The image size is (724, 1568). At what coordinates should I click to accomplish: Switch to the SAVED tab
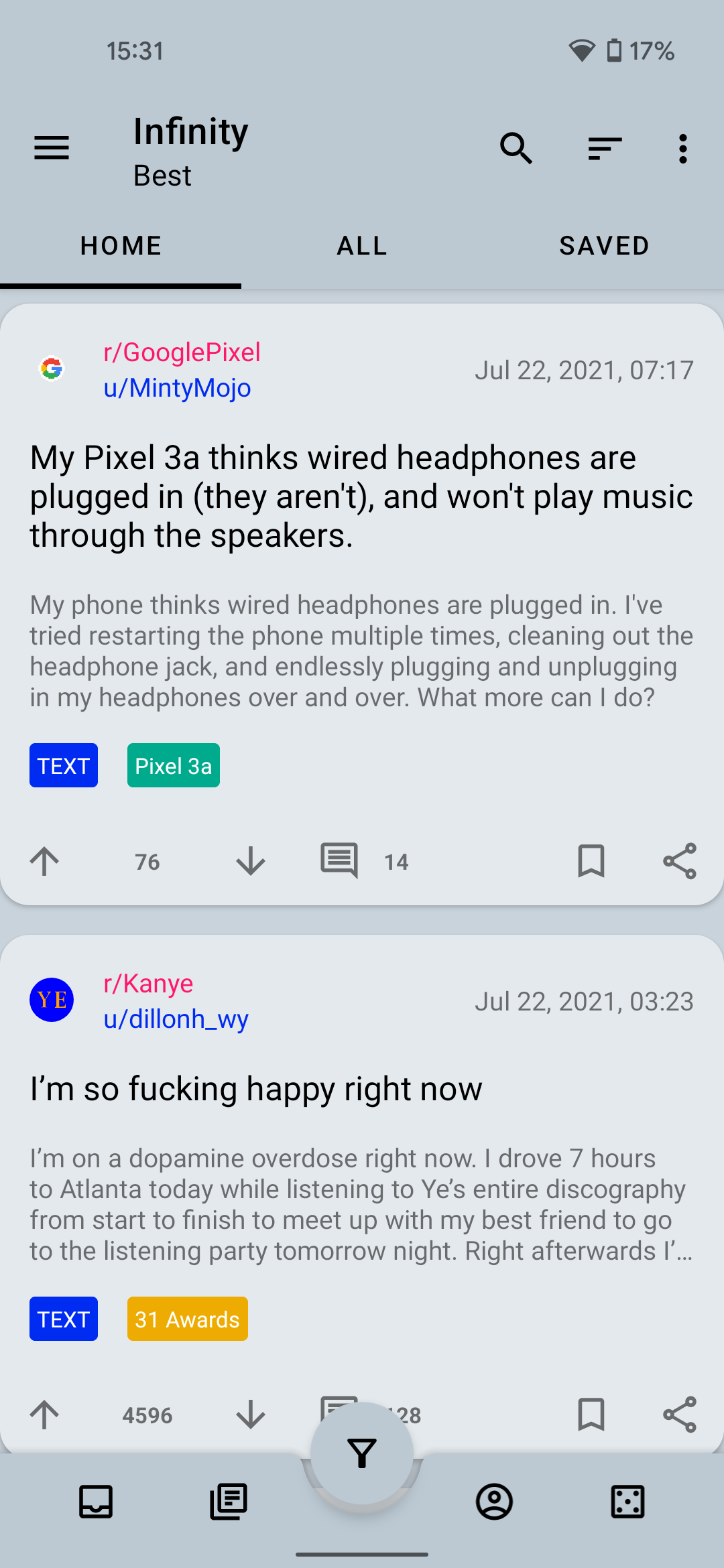click(x=604, y=246)
